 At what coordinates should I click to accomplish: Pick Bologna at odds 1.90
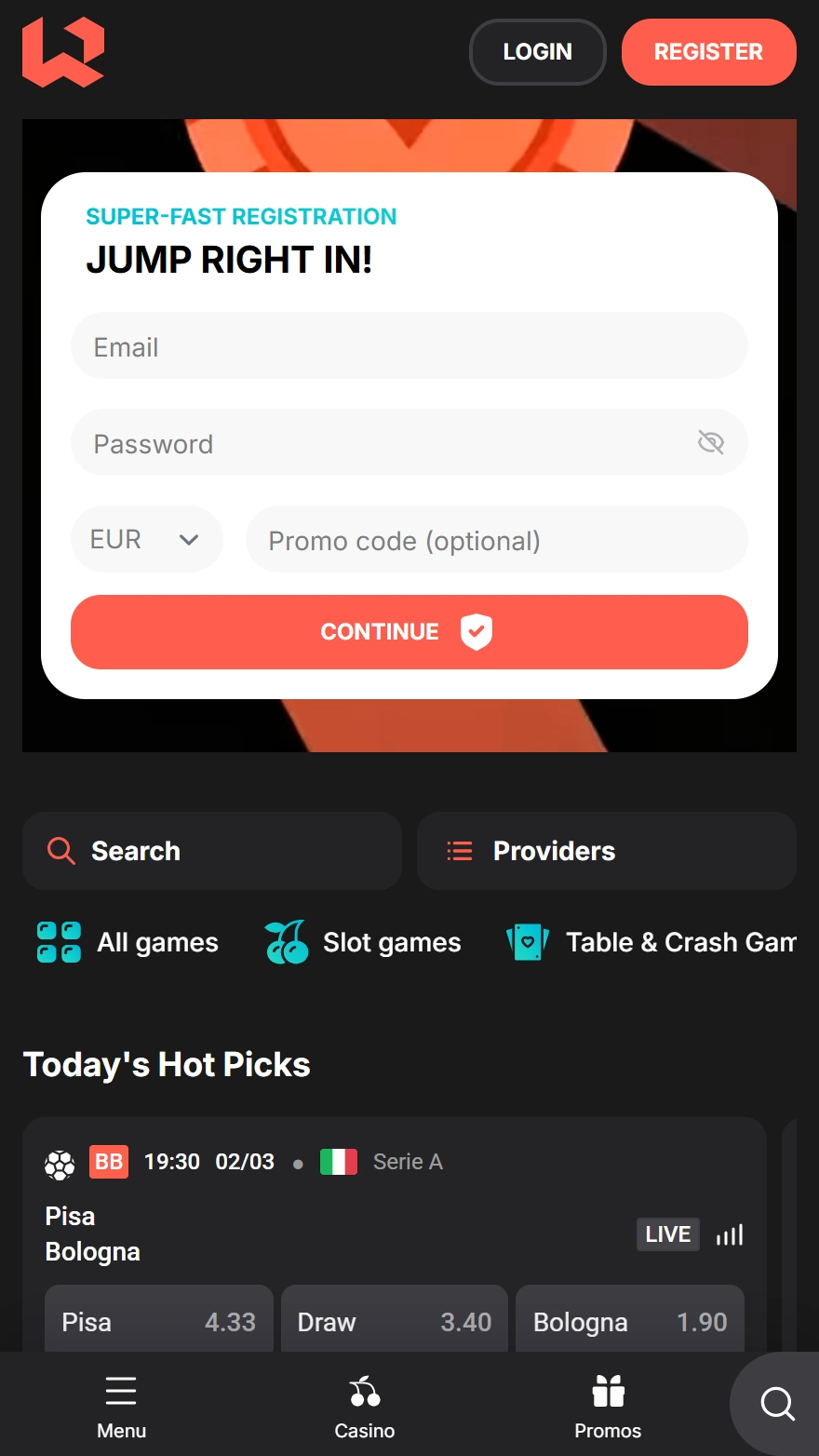(x=630, y=1320)
